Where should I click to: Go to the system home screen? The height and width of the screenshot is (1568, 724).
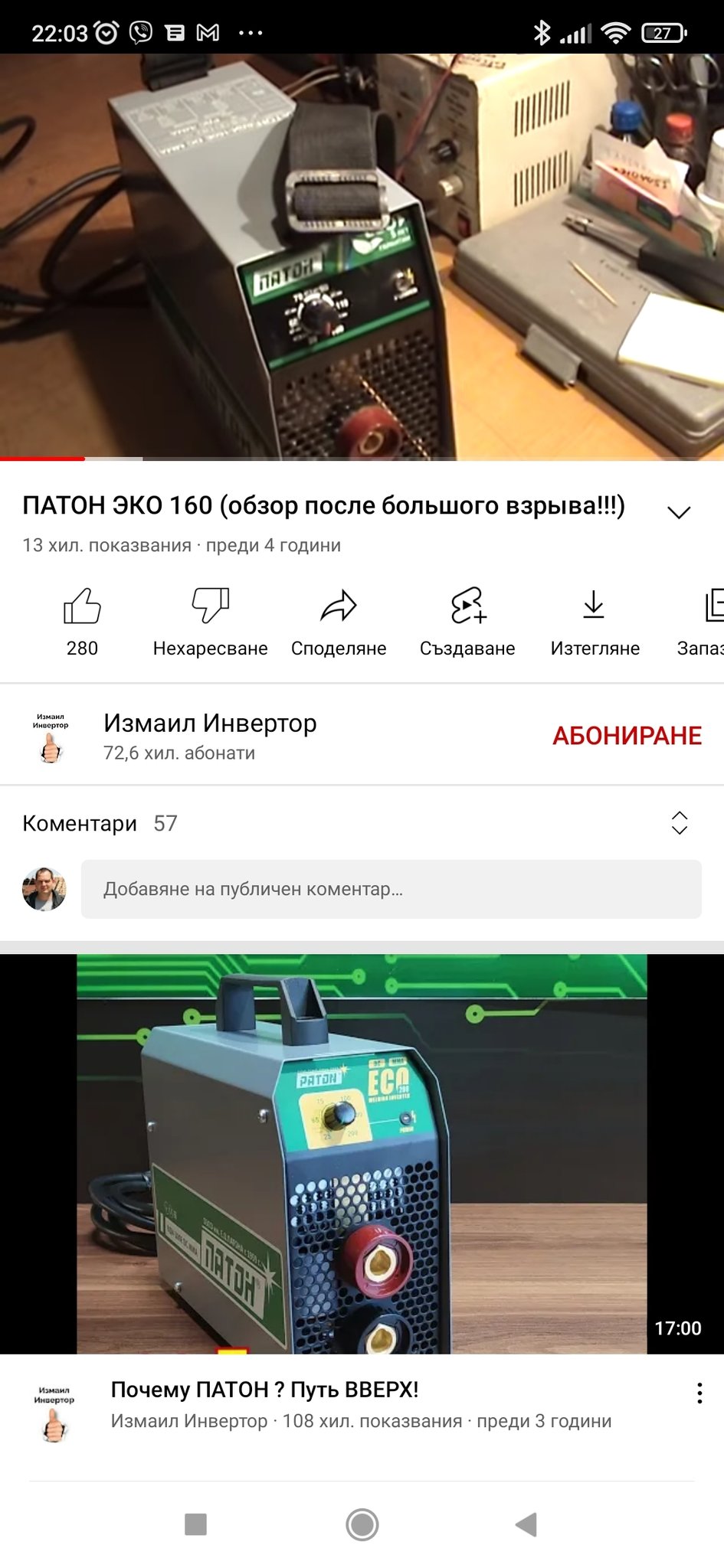[362, 1524]
